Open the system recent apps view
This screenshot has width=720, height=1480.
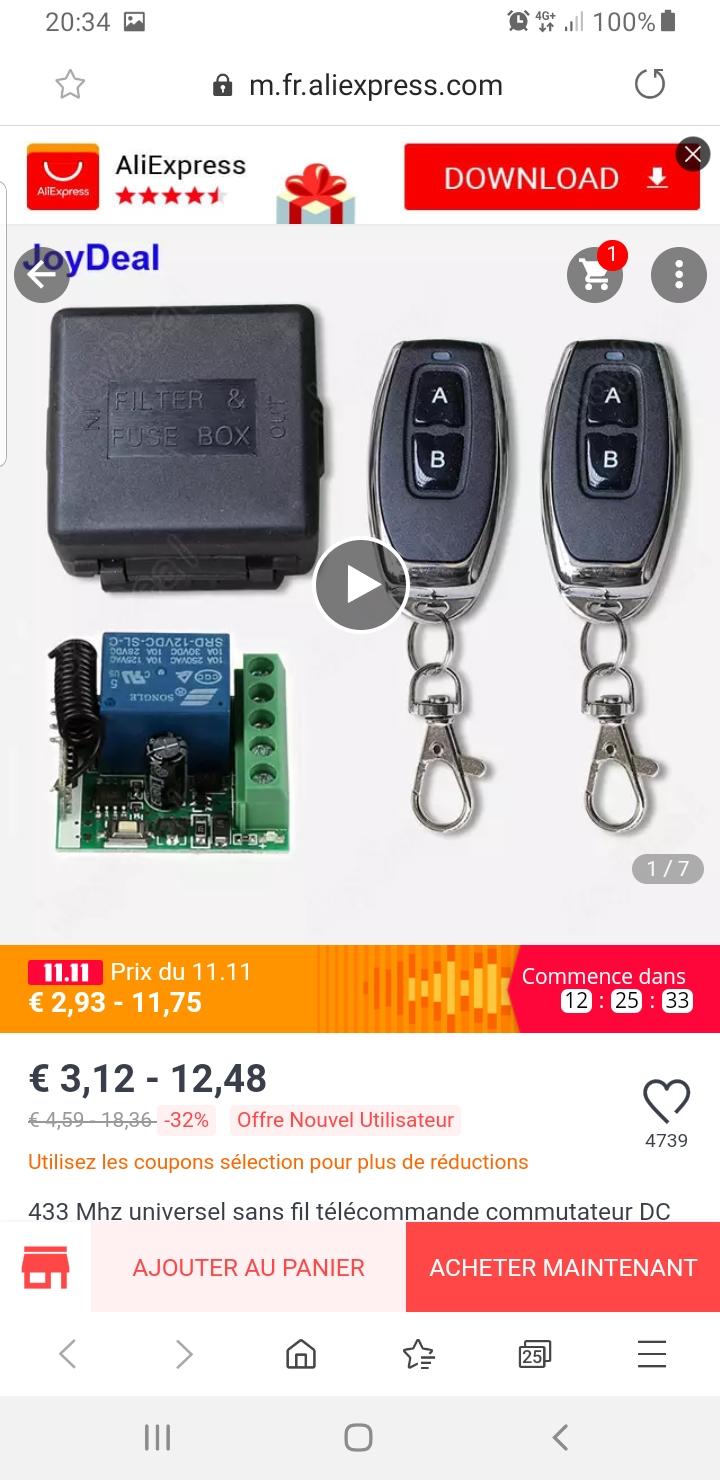(x=157, y=1438)
